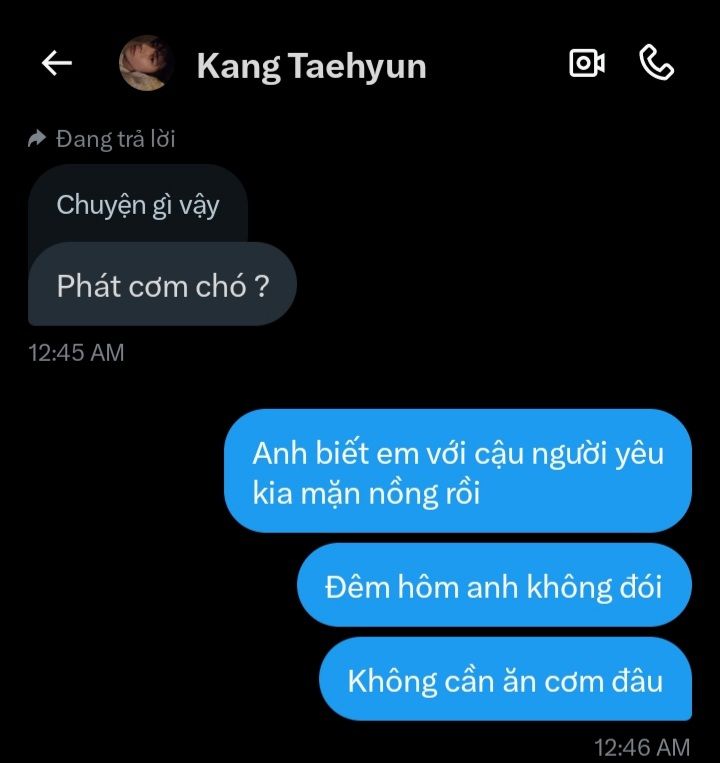The width and height of the screenshot is (720, 763).
Task: Go back using the arrow icon
Action: point(57,64)
